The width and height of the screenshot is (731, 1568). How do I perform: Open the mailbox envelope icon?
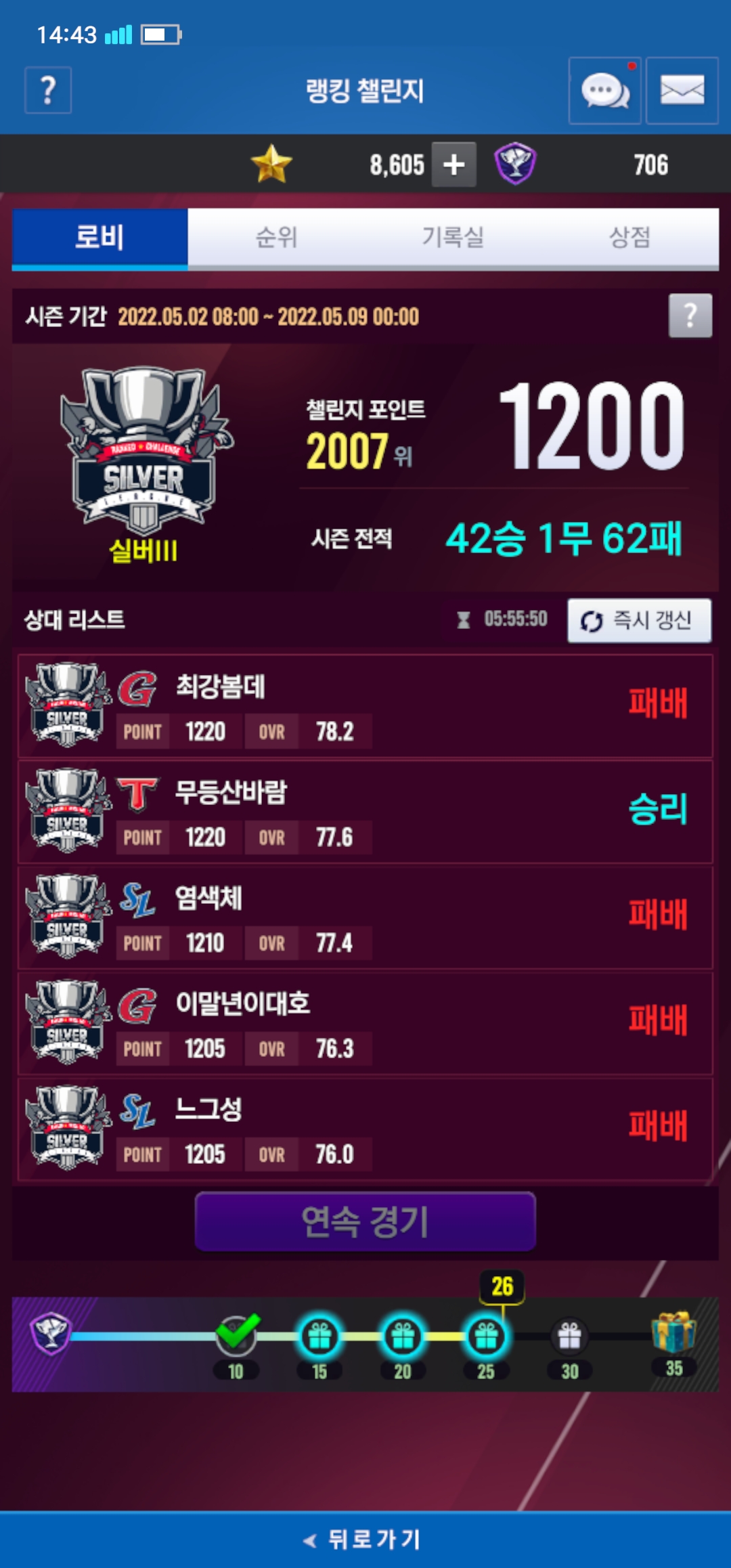click(x=682, y=90)
